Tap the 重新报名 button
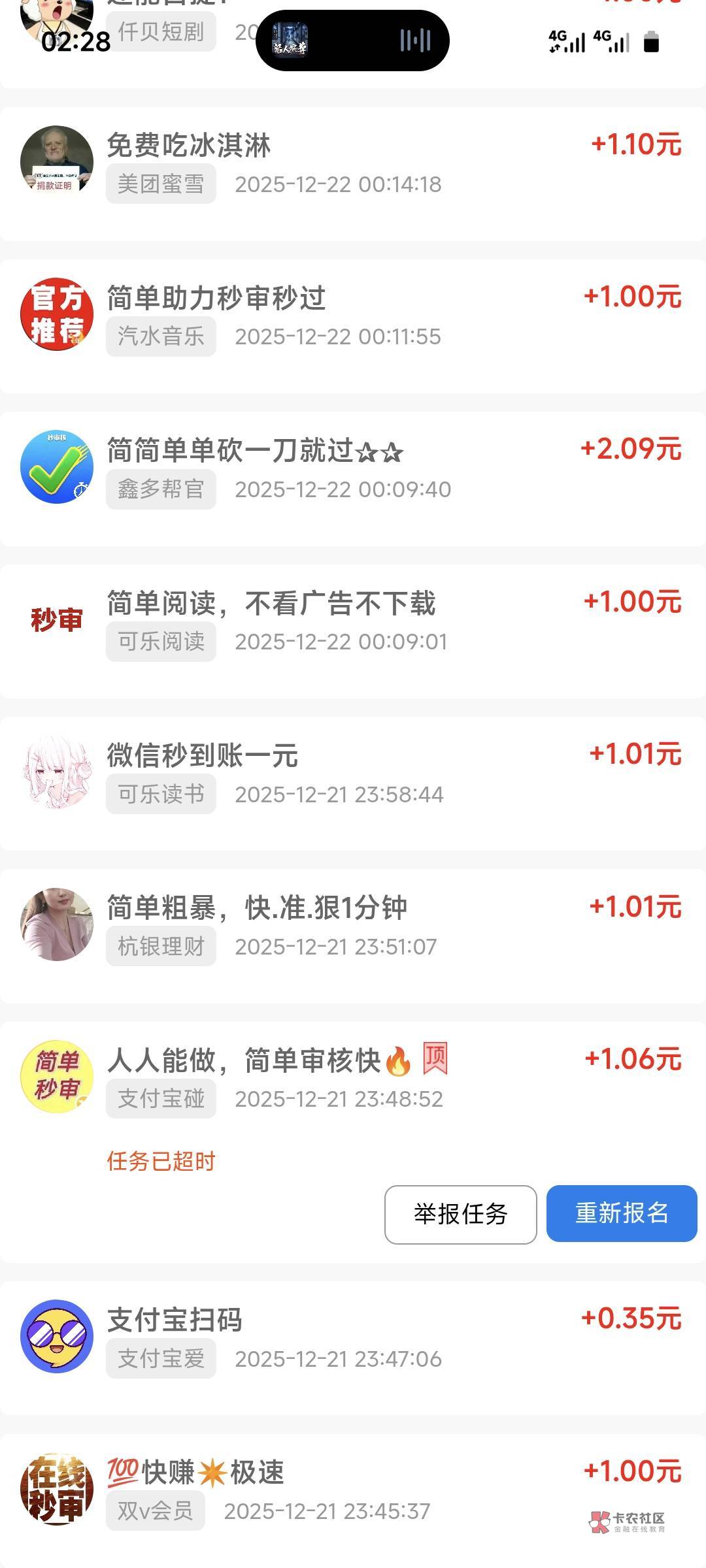The width and height of the screenshot is (706, 1568). pyautogui.click(x=621, y=1213)
